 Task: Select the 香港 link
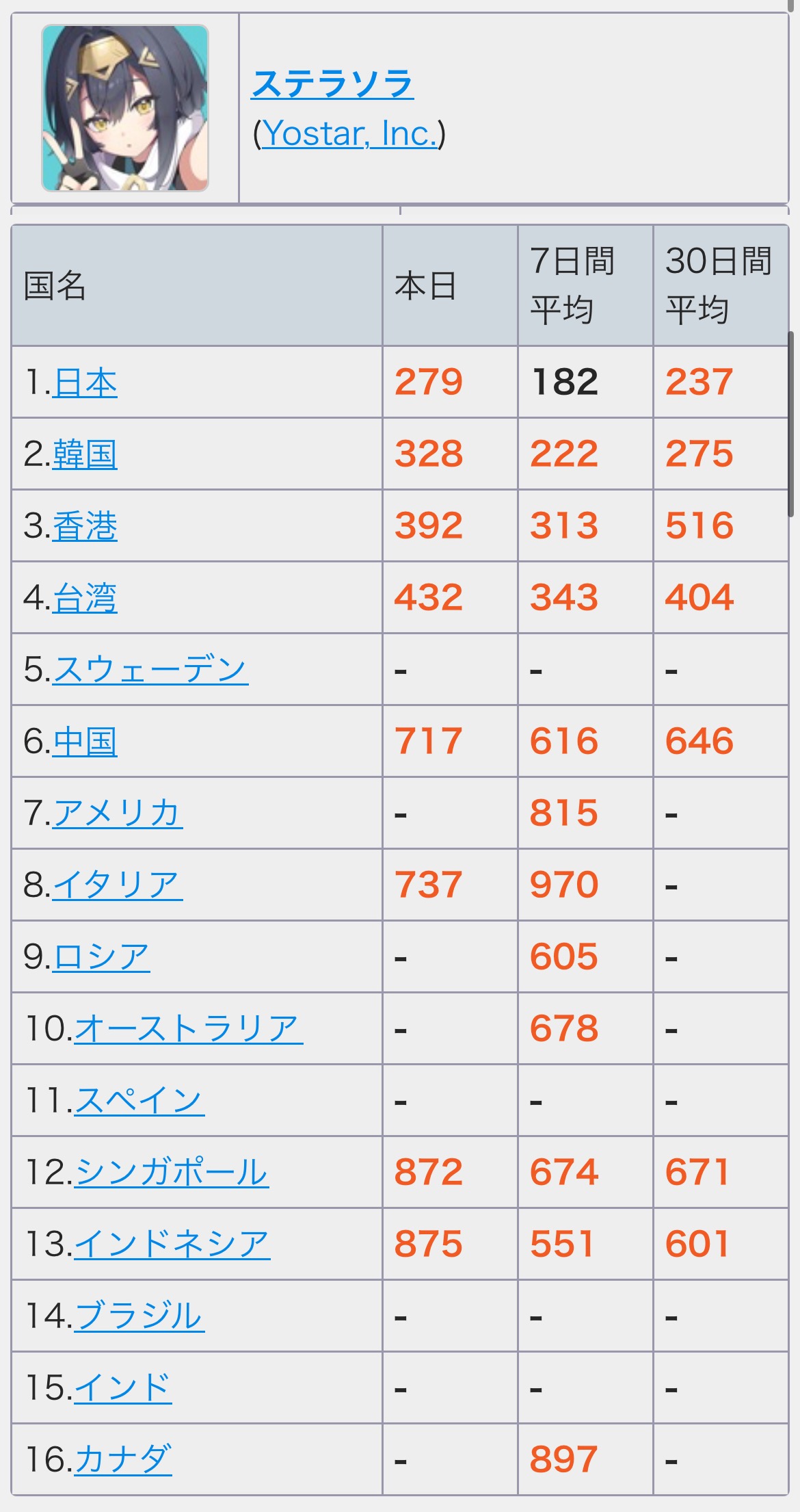point(85,526)
